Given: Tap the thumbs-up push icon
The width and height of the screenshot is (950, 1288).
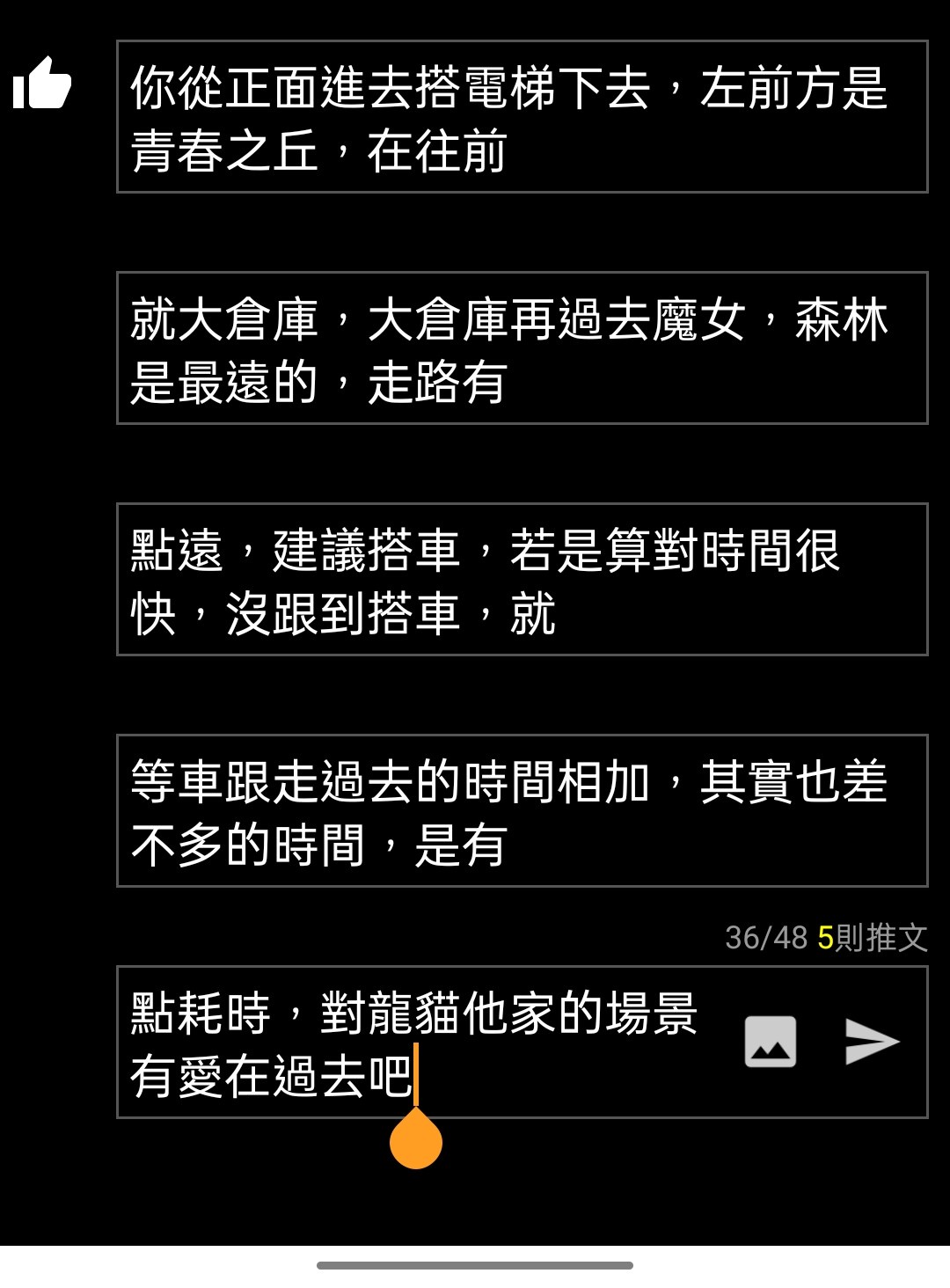Looking at the screenshot, I should point(41,84).
